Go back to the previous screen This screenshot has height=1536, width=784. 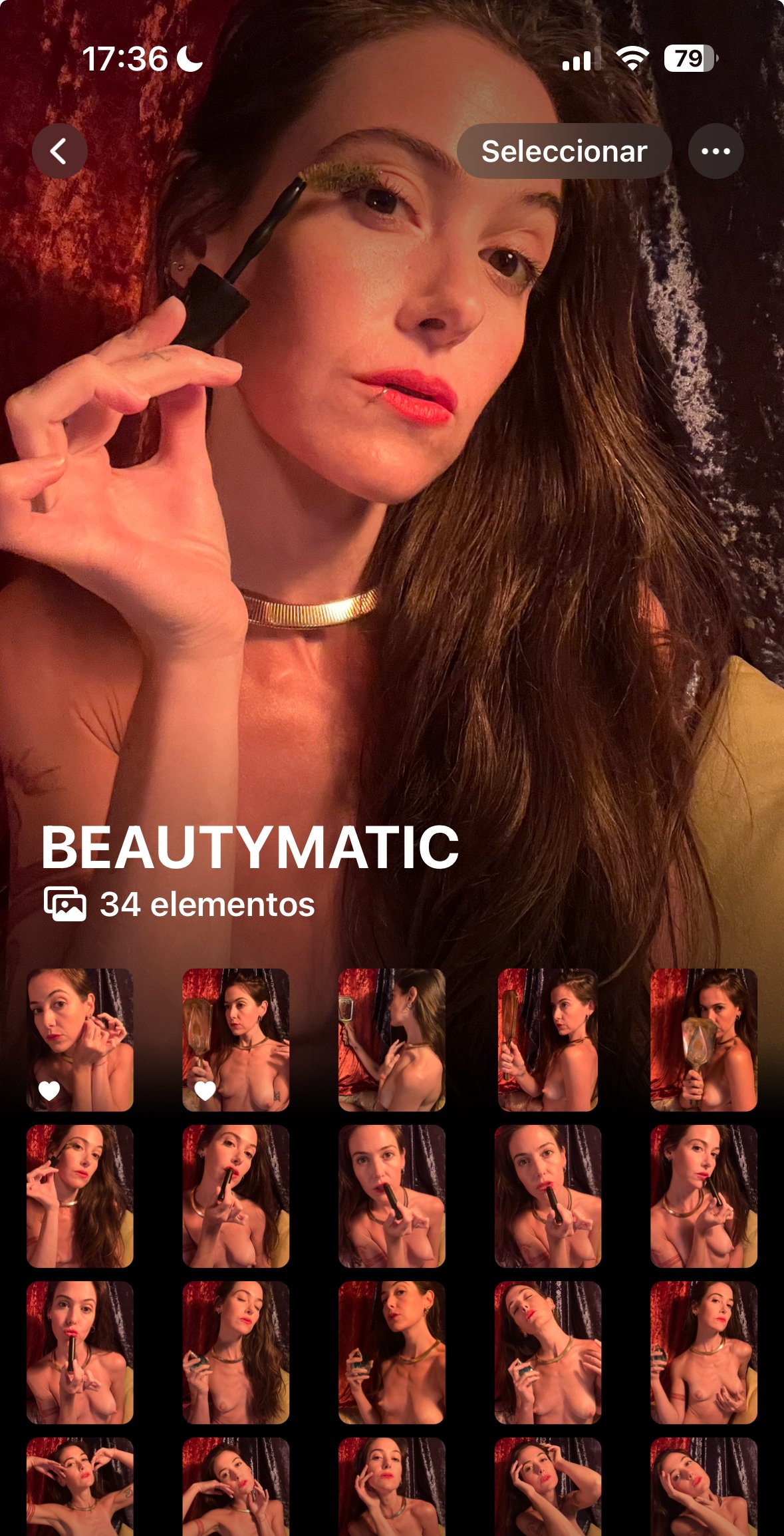[59, 151]
